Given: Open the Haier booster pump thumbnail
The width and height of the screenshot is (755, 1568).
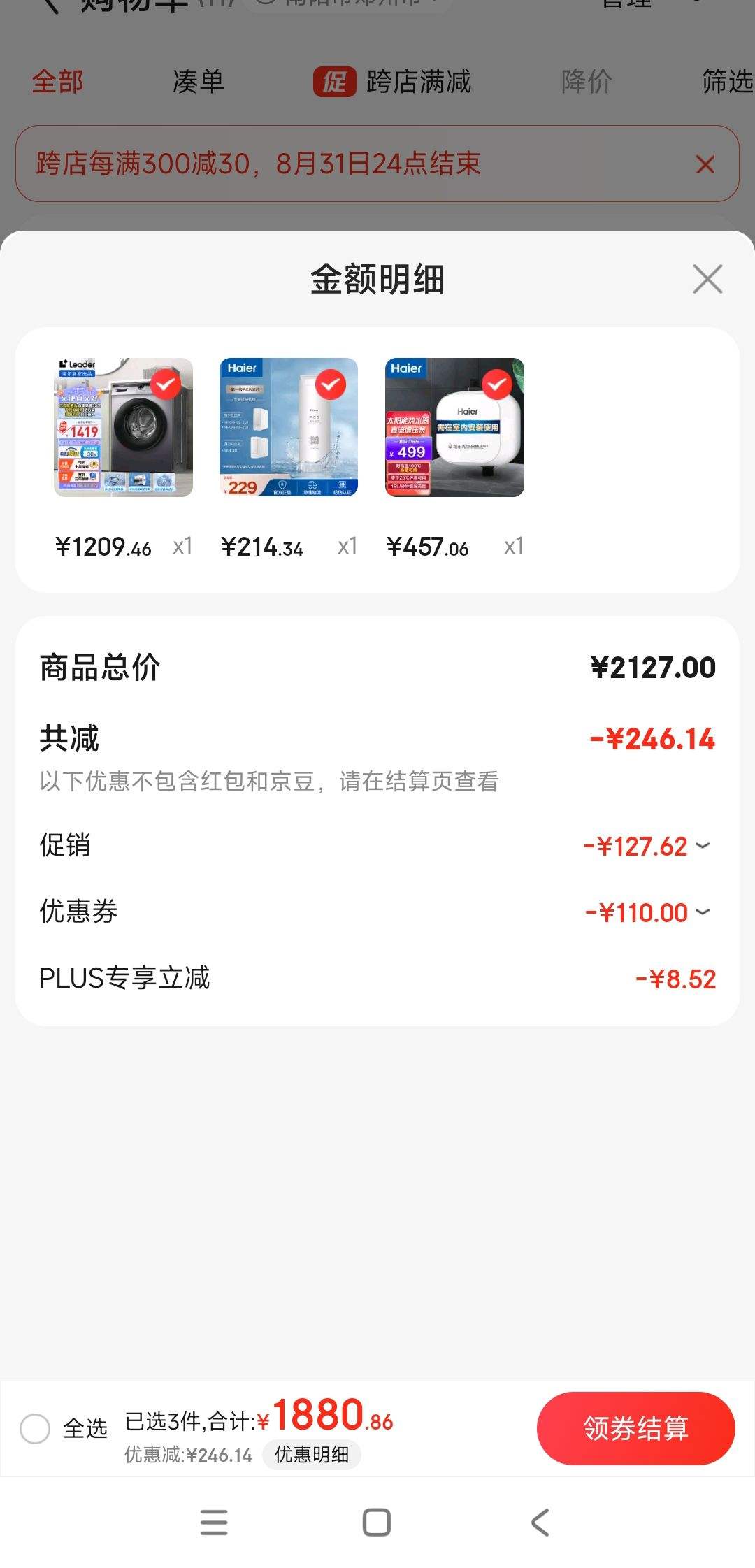Looking at the screenshot, I should tap(454, 427).
